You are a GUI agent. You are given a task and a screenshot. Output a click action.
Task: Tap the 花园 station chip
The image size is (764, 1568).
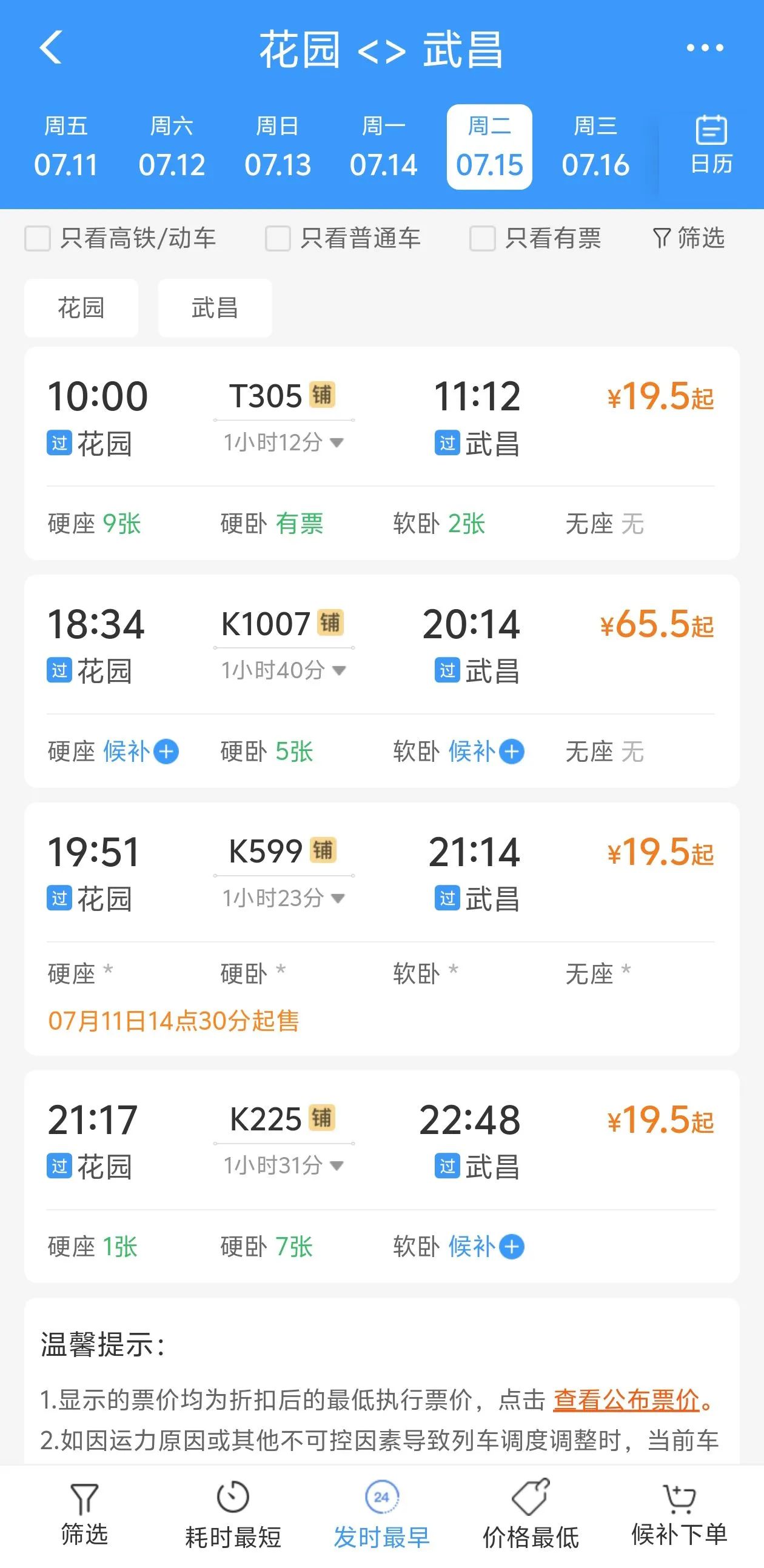coord(81,308)
